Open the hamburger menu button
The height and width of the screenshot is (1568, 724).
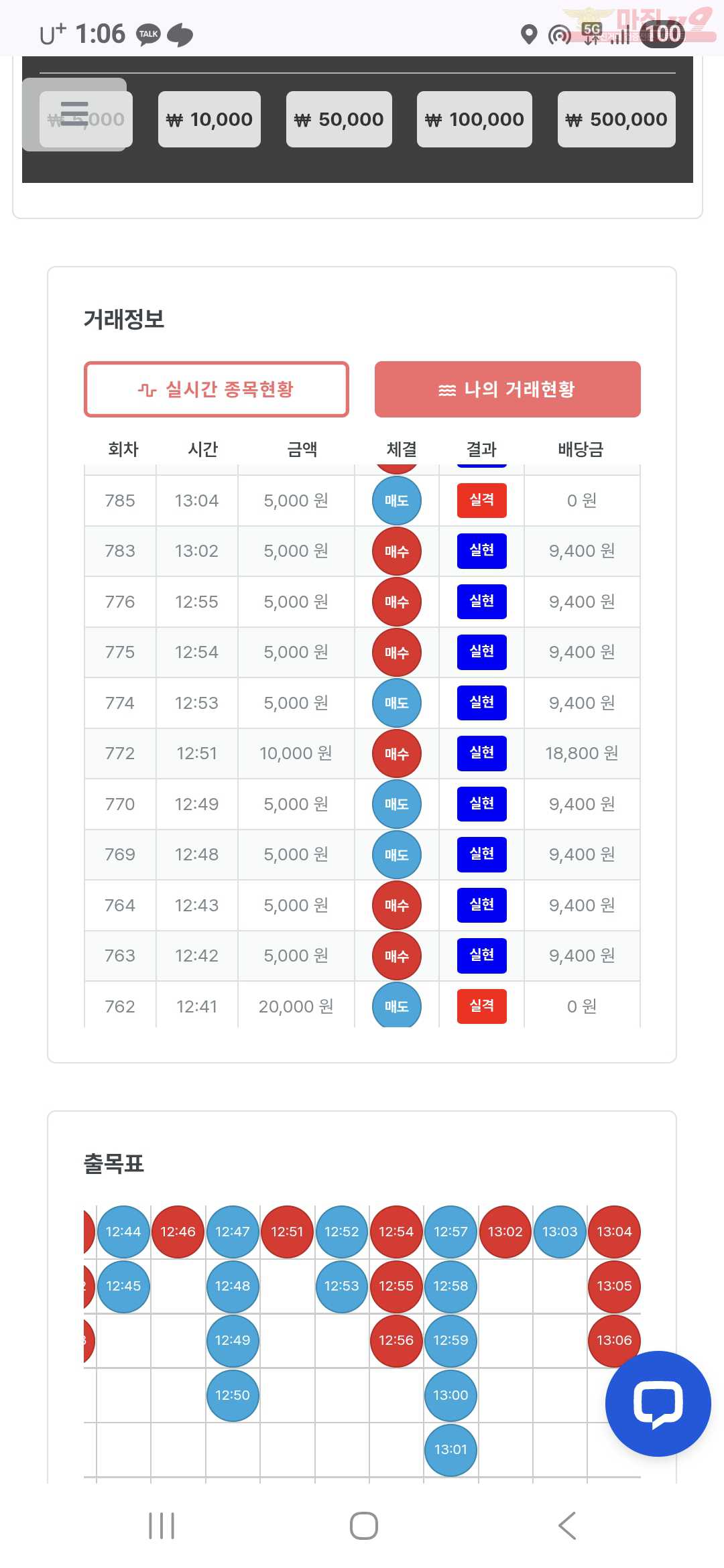74,115
